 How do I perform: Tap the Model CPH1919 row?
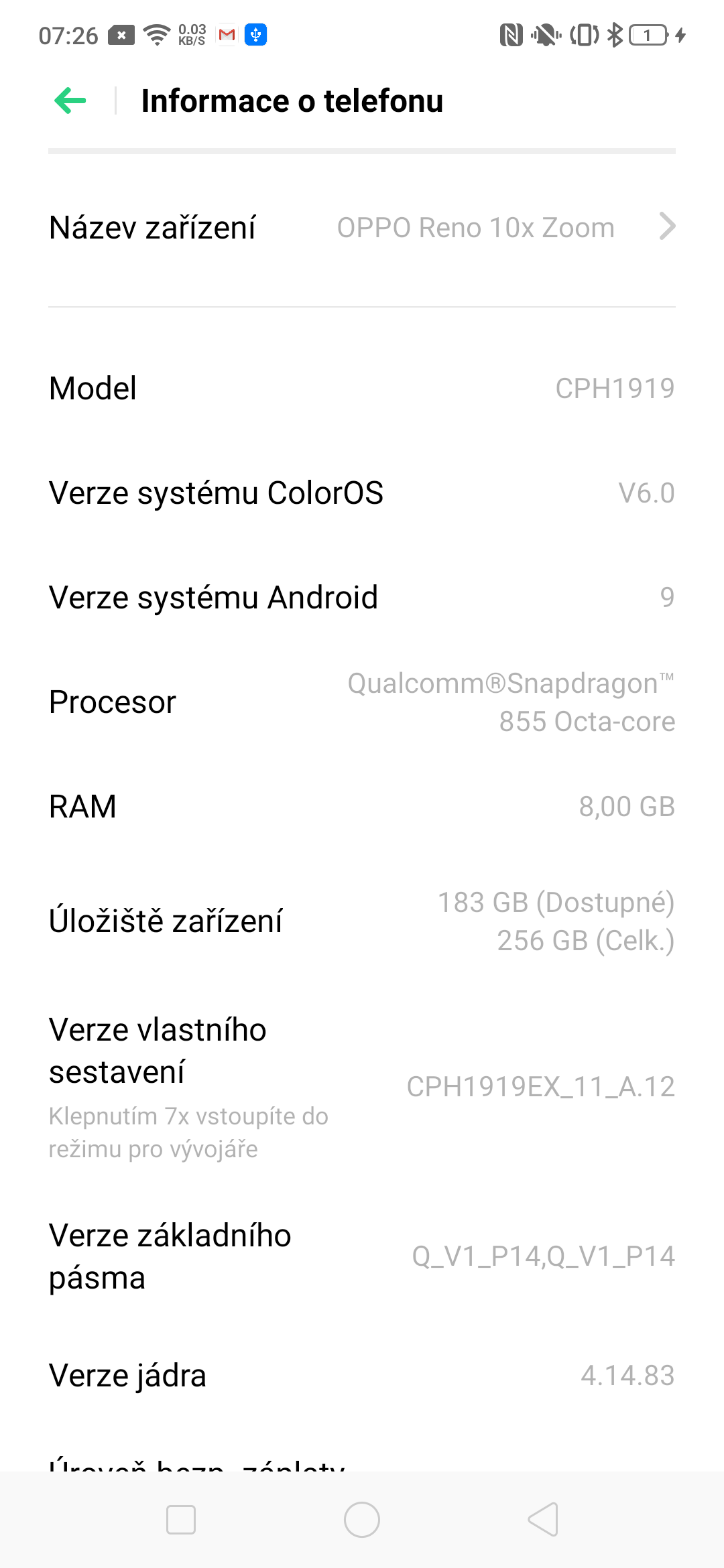click(362, 389)
